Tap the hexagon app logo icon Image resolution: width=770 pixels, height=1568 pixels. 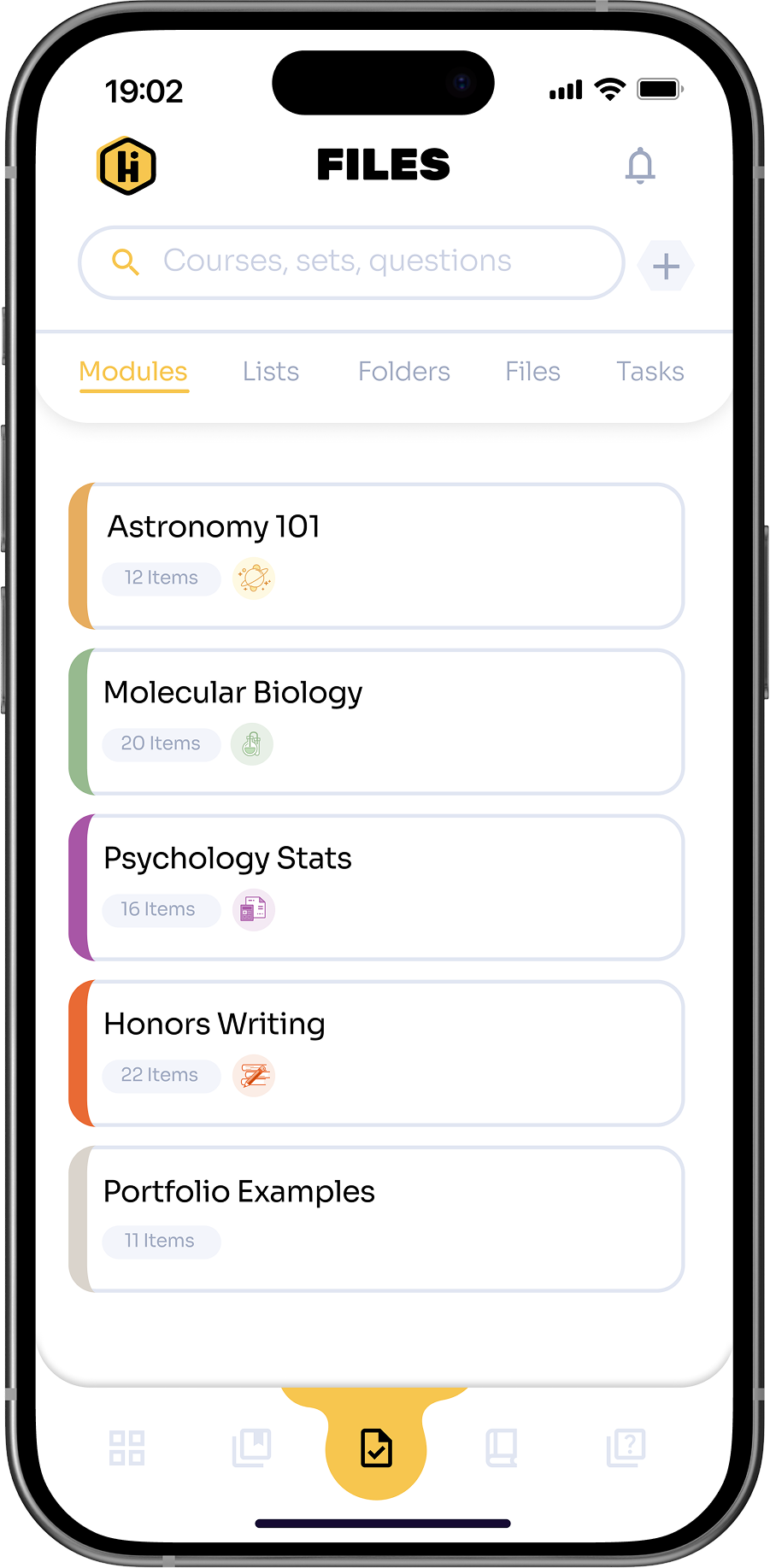(126, 166)
